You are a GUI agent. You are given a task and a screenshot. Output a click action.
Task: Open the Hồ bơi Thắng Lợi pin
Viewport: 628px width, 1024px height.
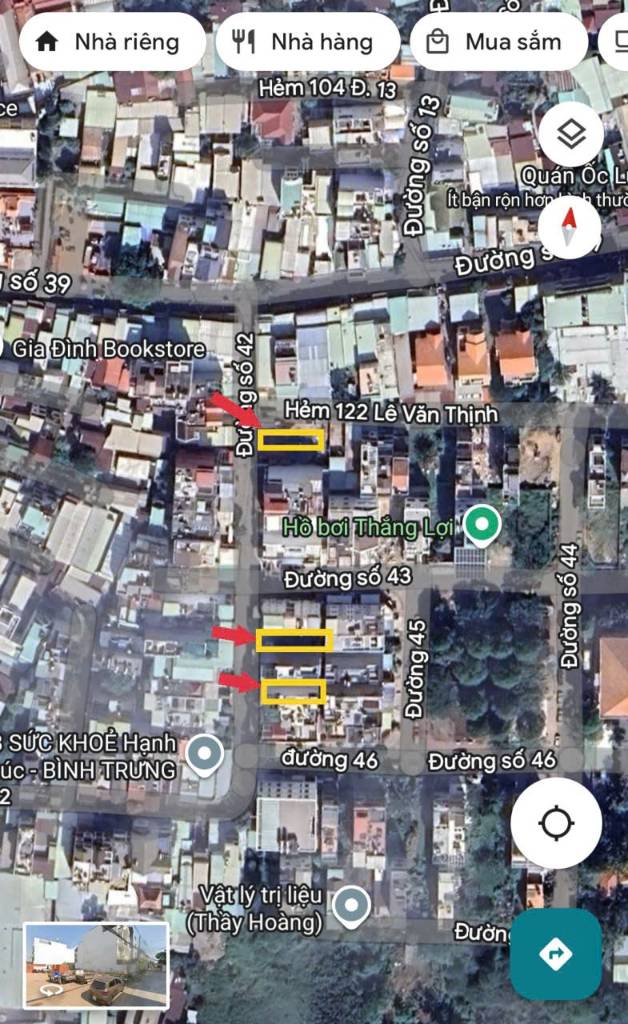point(483,524)
